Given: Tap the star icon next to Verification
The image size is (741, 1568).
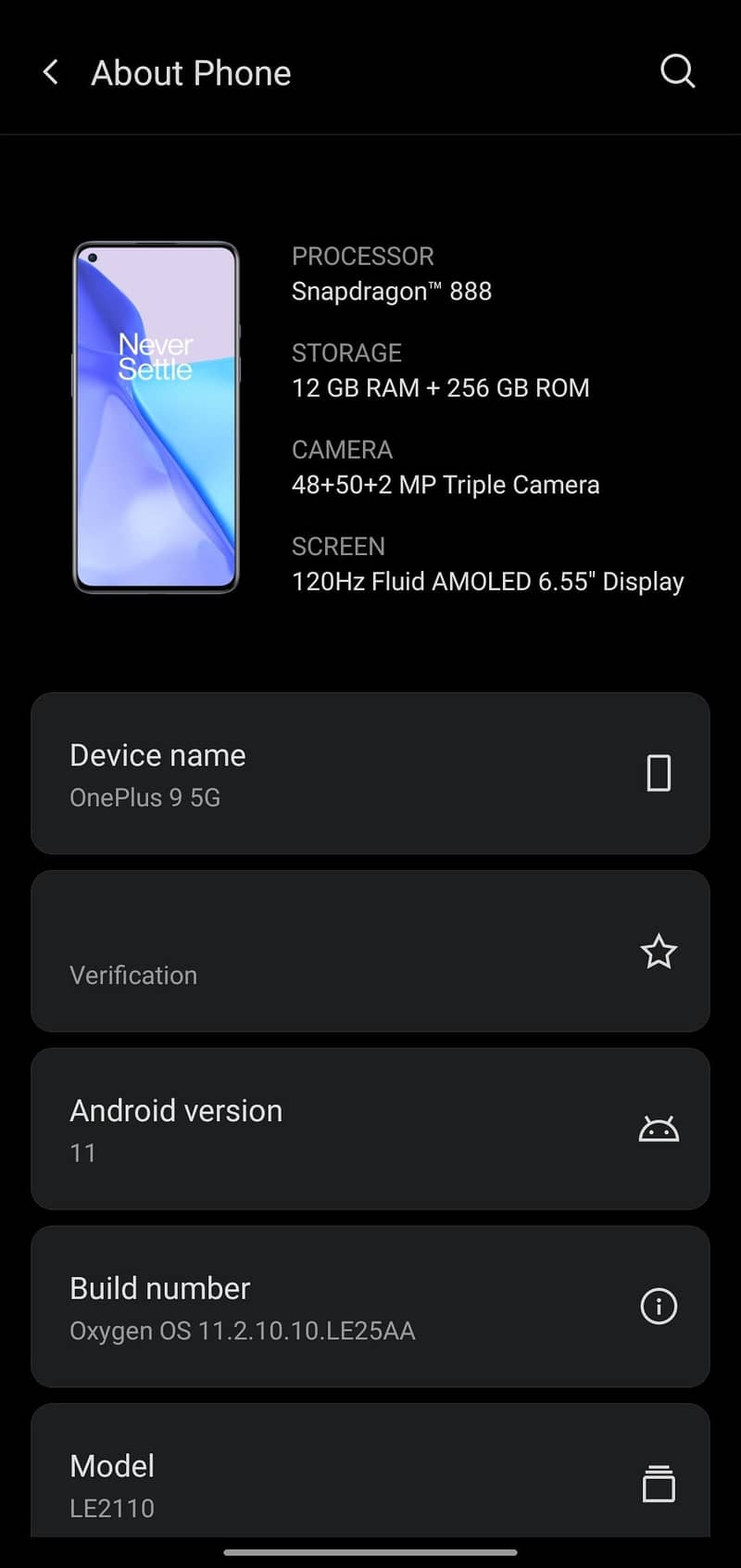Looking at the screenshot, I should click(x=659, y=952).
